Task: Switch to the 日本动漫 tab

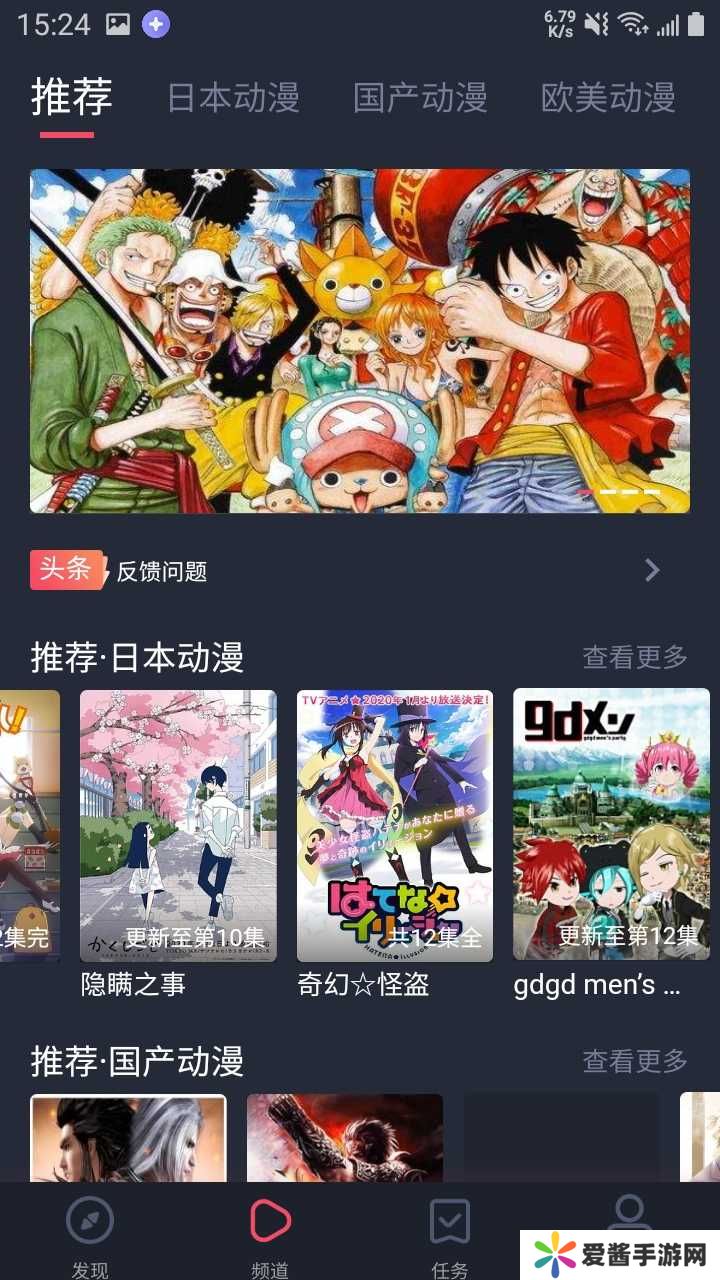Action: [232, 98]
